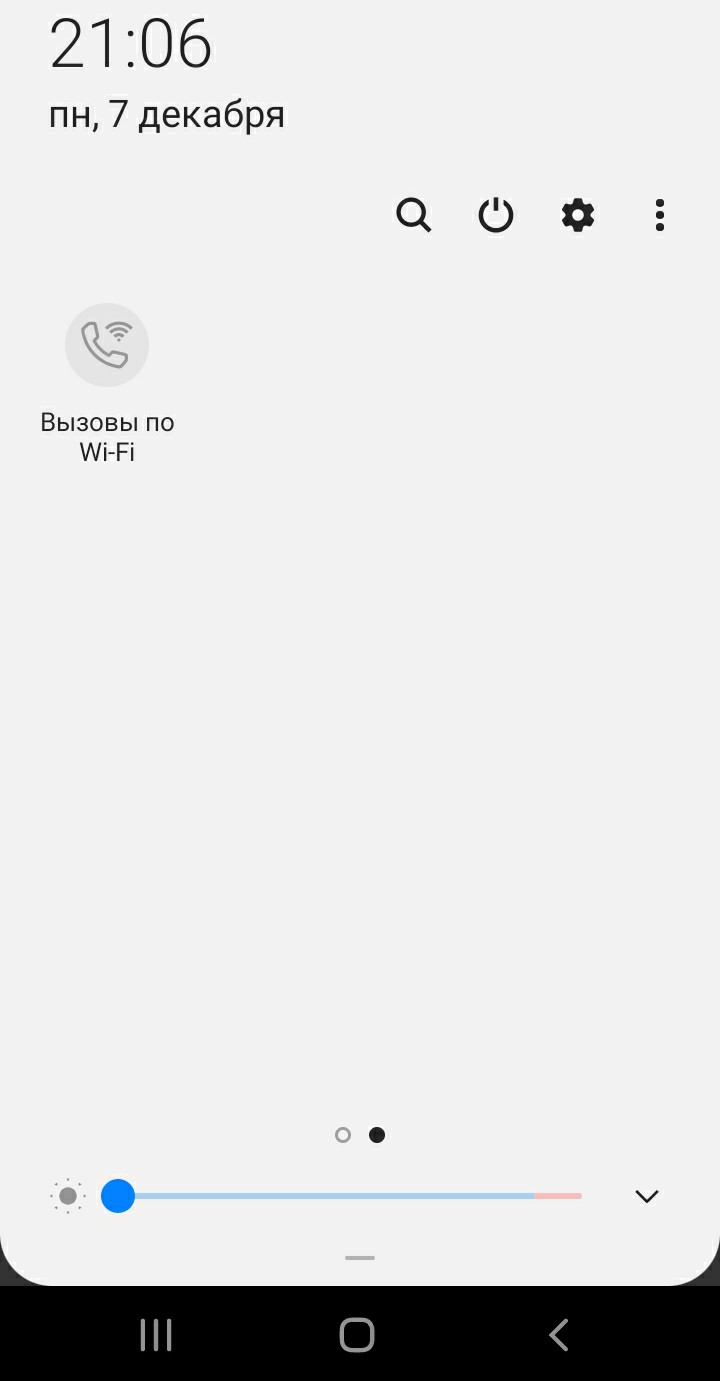Open Settings with the gear icon

(x=577, y=215)
